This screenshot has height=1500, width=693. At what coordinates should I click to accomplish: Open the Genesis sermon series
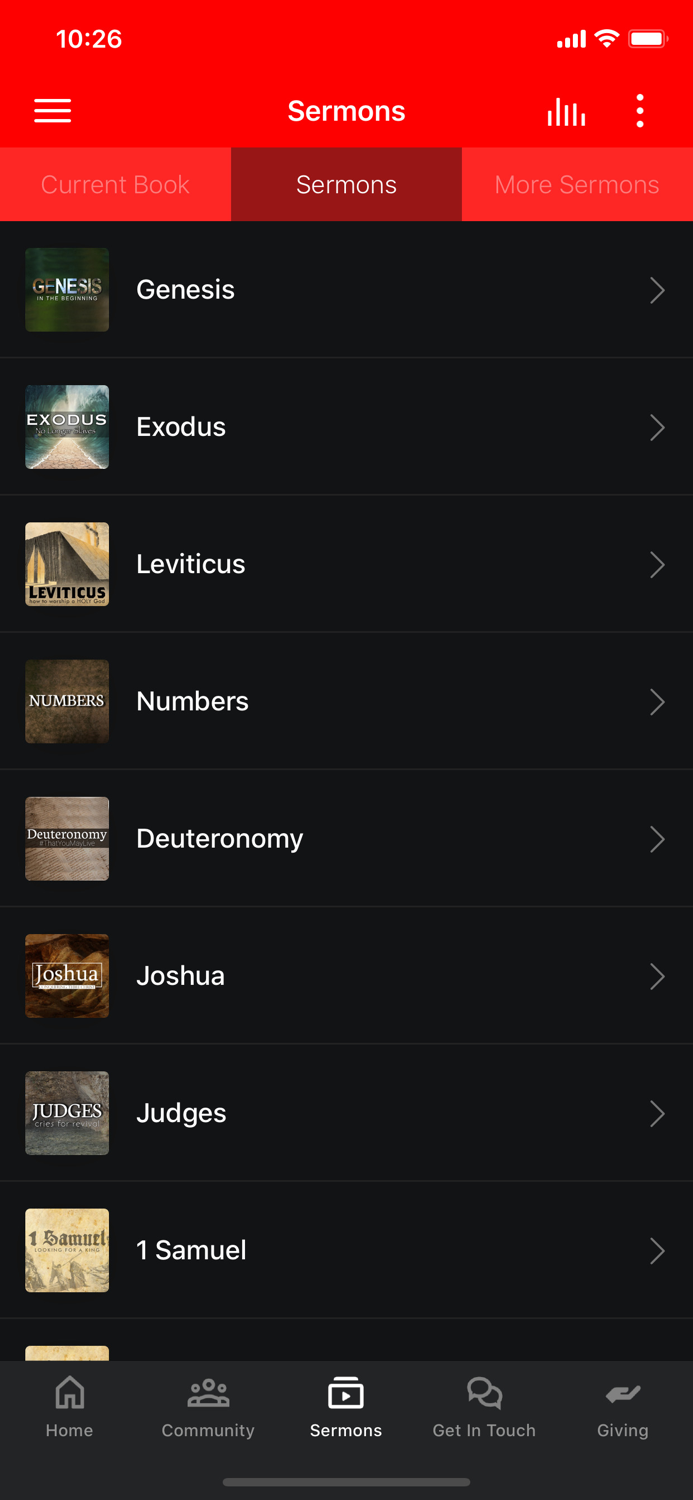coord(346,290)
